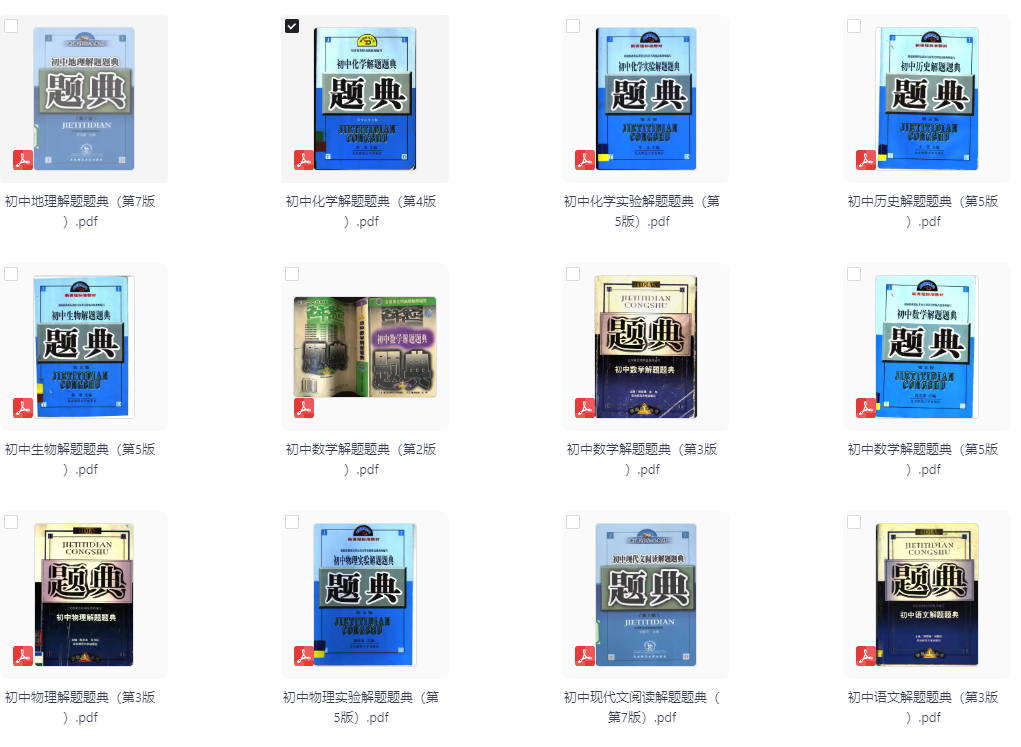The width and height of the screenshot is (1021, 747).
Task: Select the checkbox for 初中语文解题题典（第3版）
Action: tap(854, 522)
